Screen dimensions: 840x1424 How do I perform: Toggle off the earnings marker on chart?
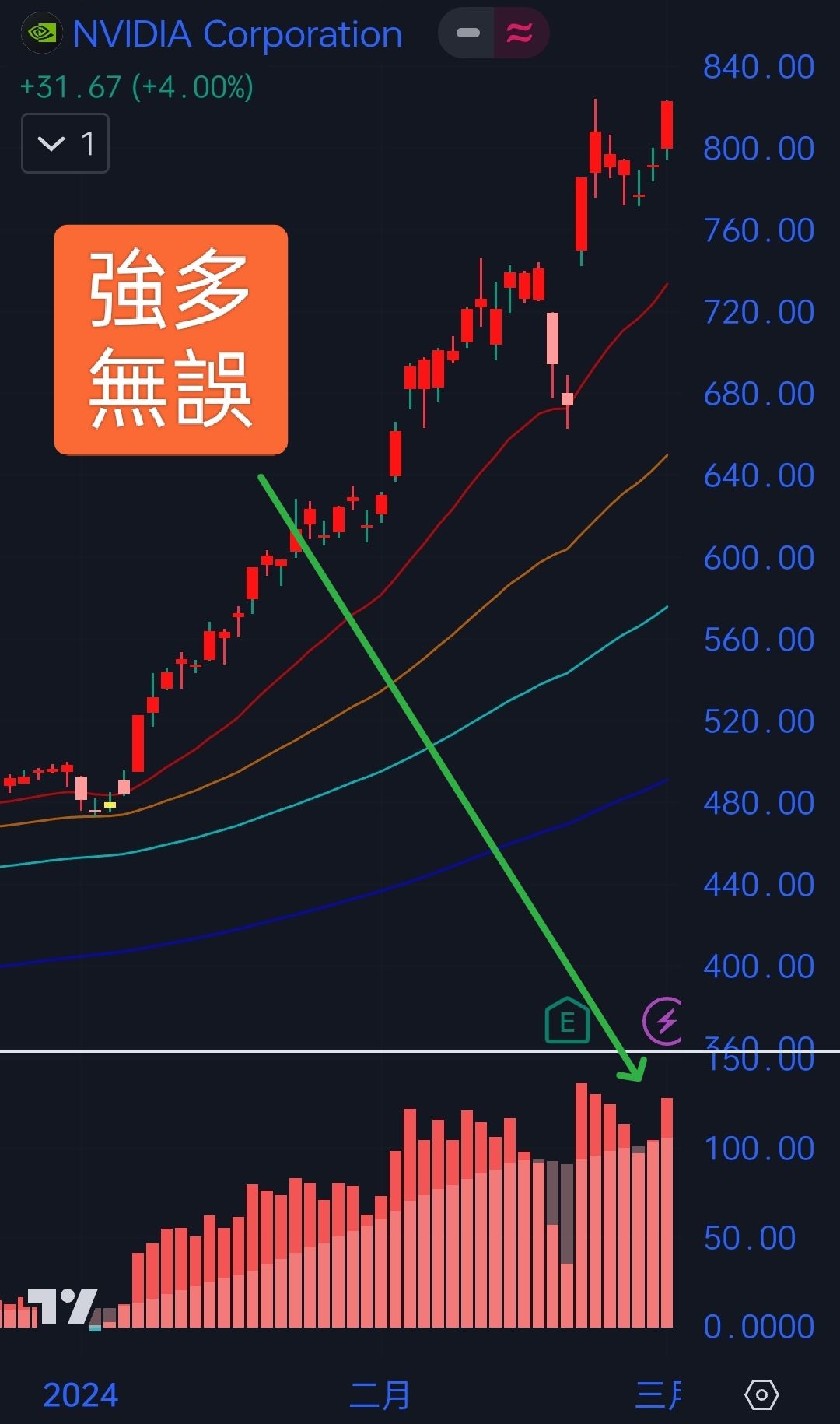point(567,1020)
